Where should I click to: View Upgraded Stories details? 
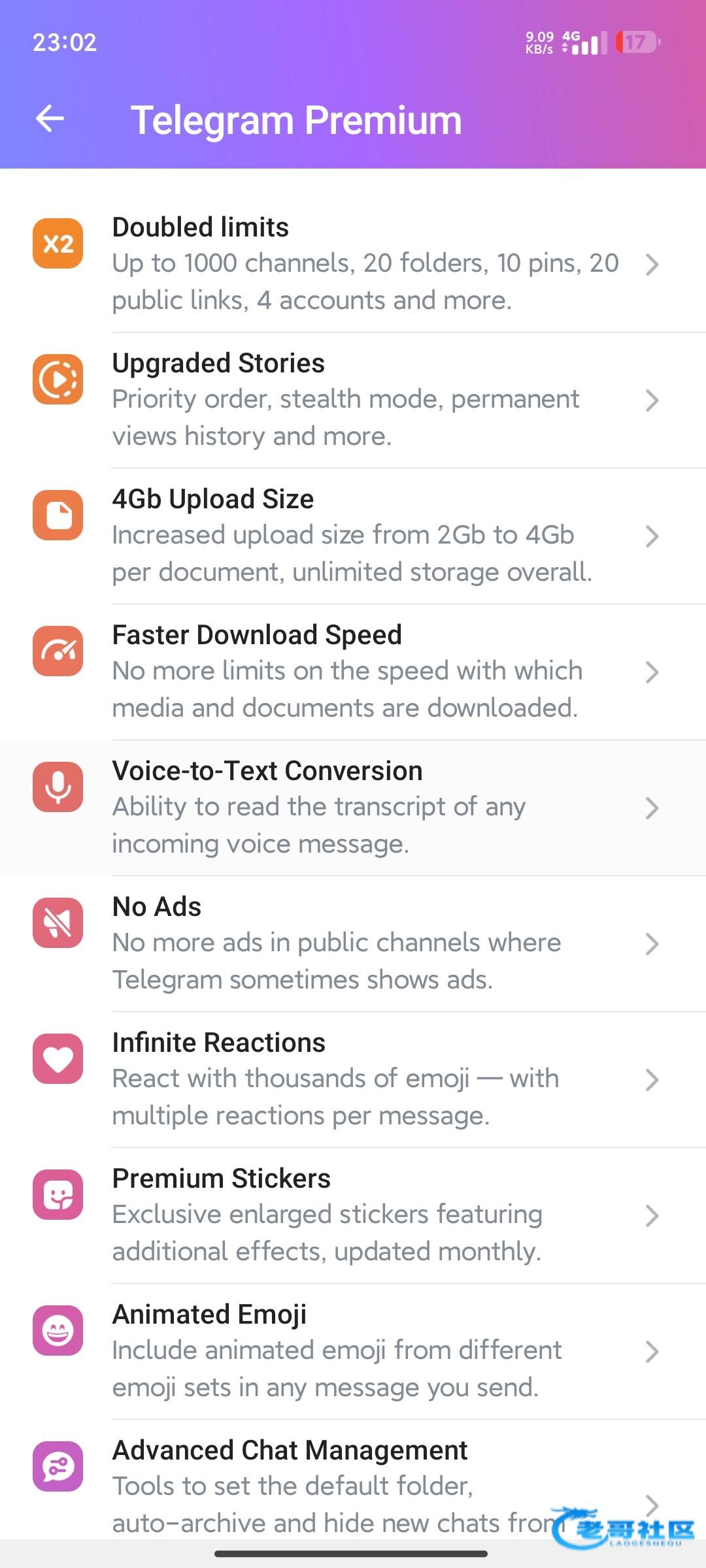point(353,400)
